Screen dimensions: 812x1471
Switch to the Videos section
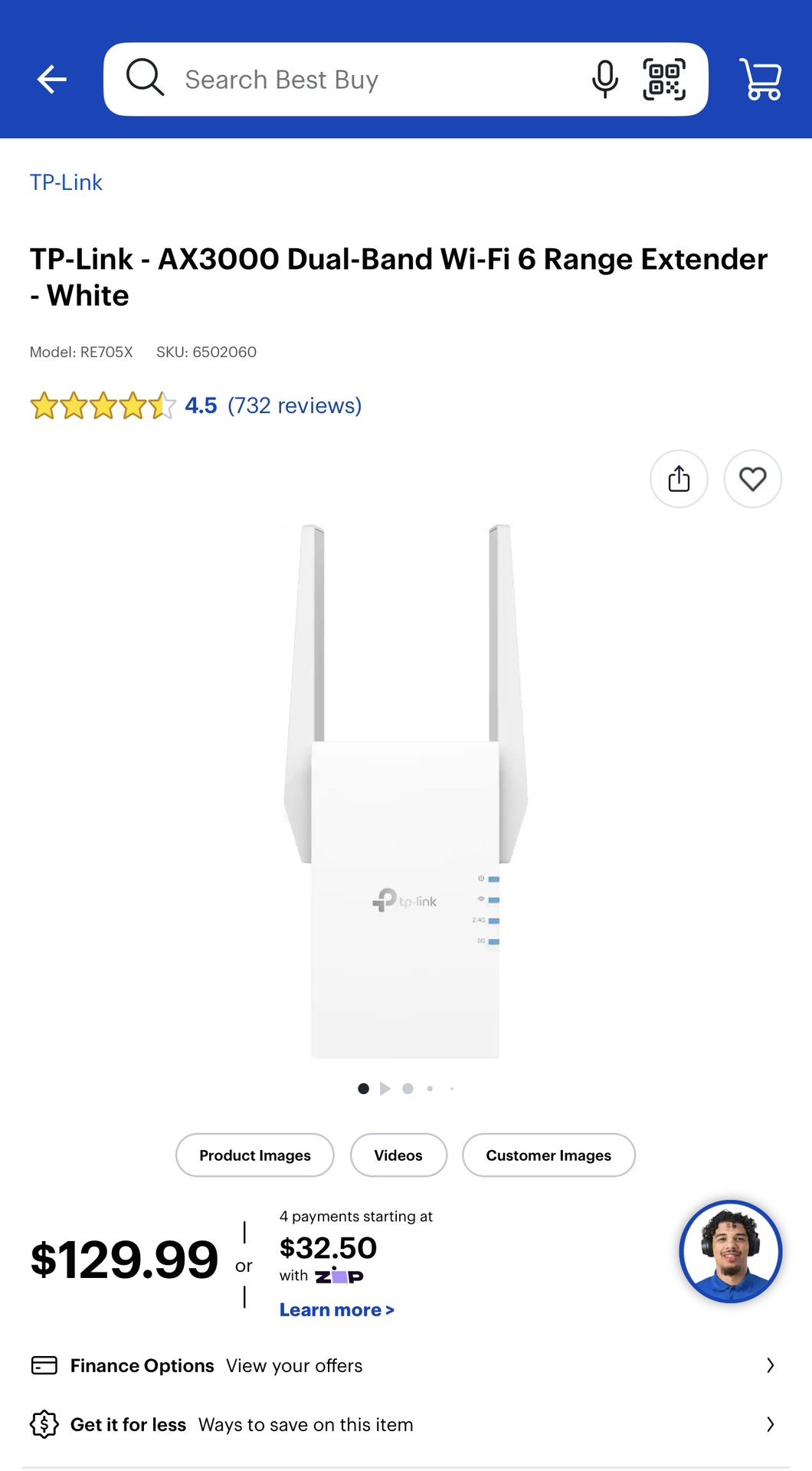coord(398,1155)
